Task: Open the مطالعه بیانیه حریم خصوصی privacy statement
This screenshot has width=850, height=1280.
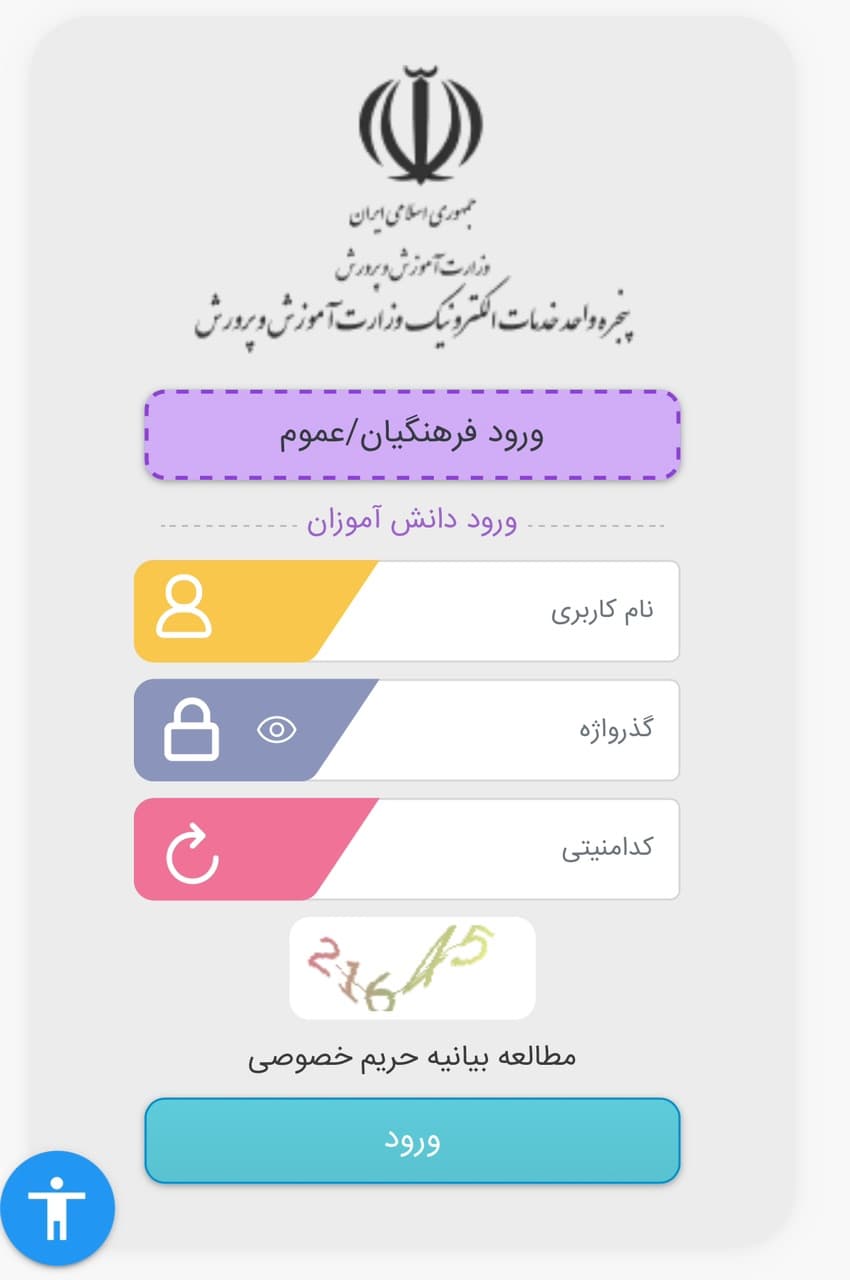Action: click(x=415, y=1056)
